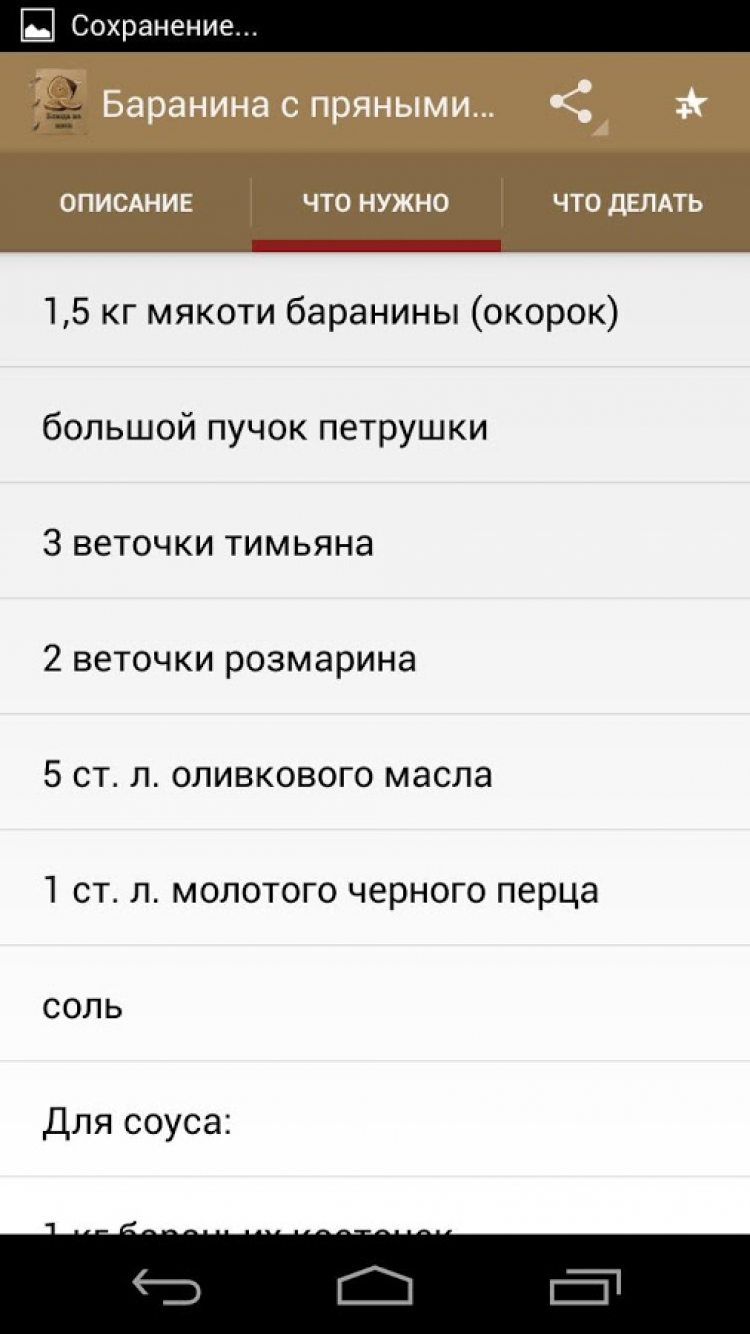
Task: Switch to the ОПИСАНИЕ tab
Action: pos(126,203)
